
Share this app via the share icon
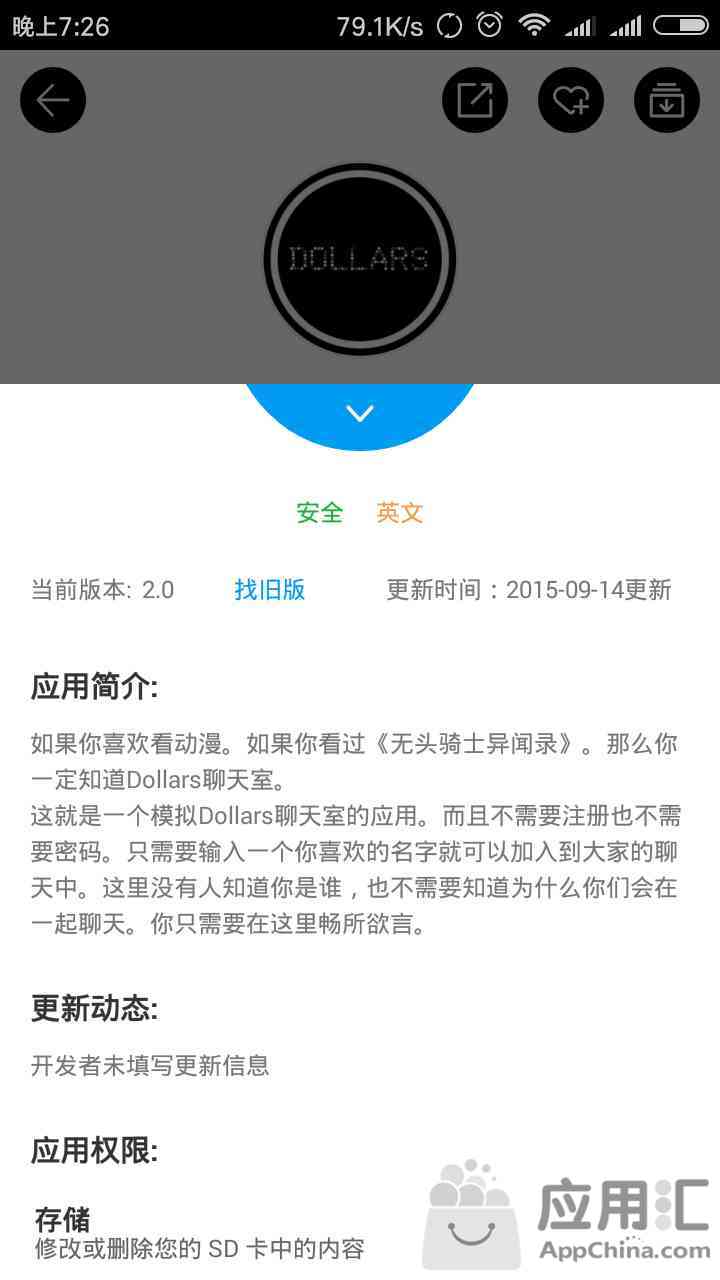475,100
